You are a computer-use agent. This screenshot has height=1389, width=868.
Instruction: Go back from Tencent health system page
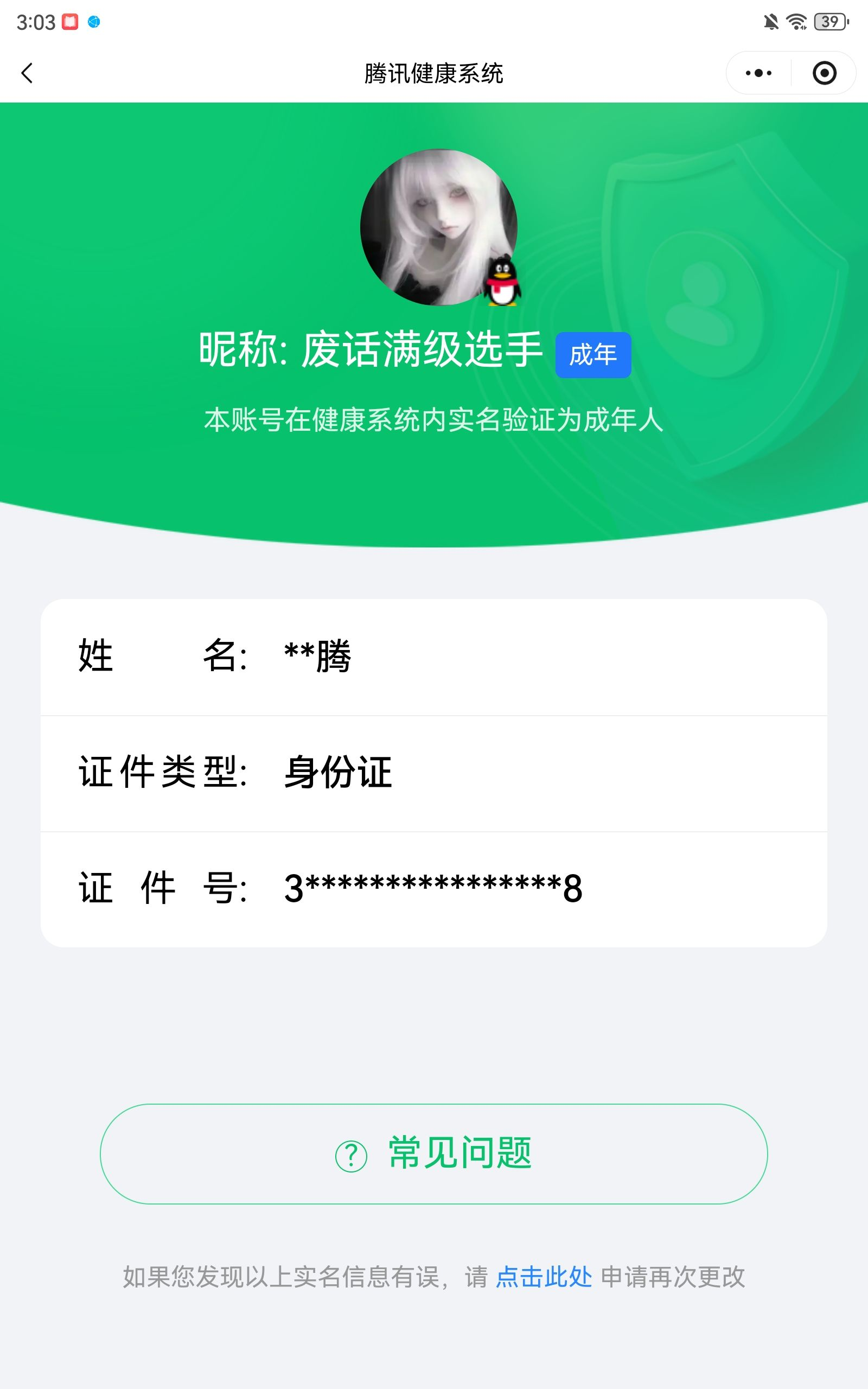(x=27, y=73)
